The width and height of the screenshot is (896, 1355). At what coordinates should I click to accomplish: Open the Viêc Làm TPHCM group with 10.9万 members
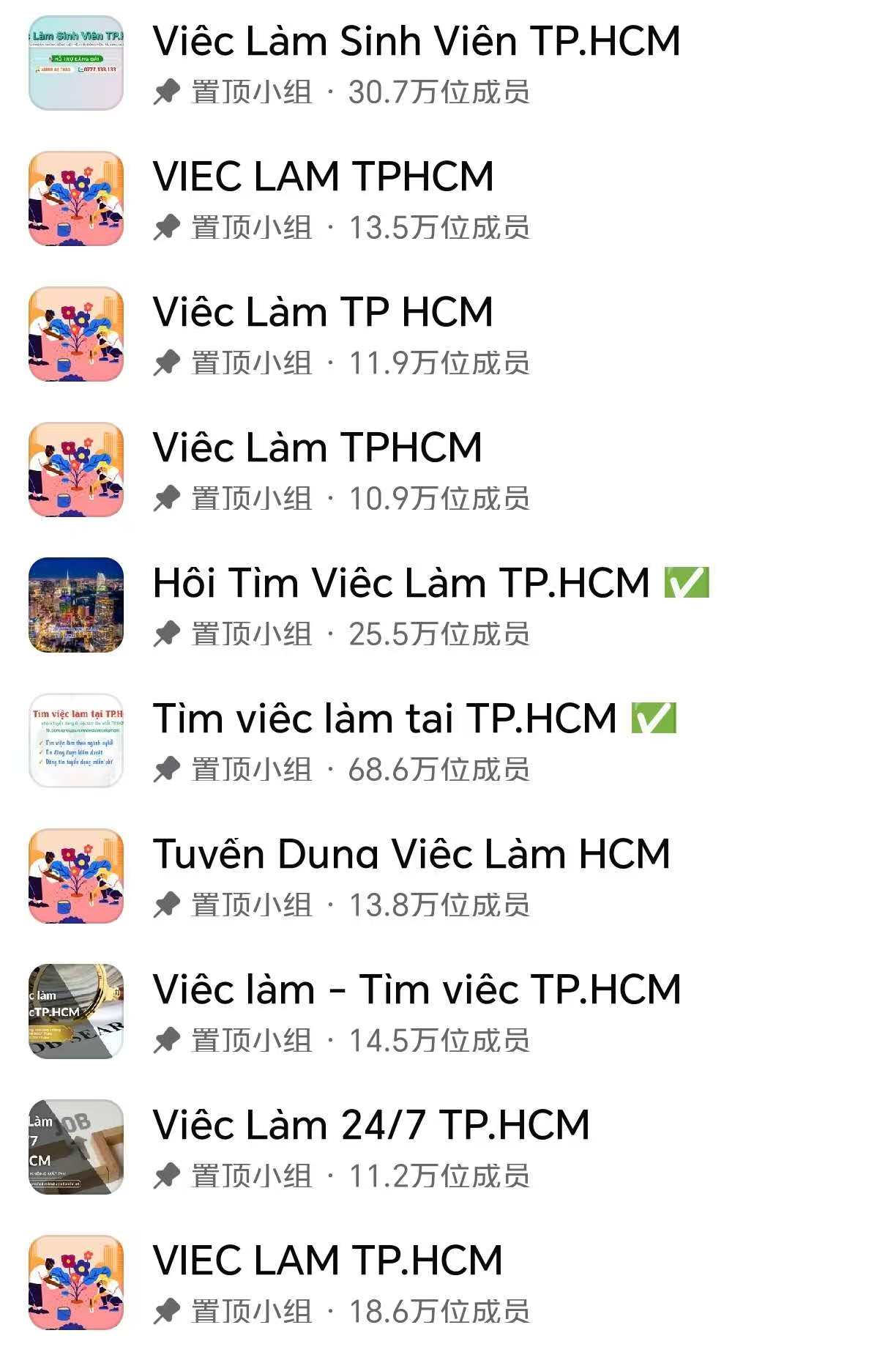(317, 448)
